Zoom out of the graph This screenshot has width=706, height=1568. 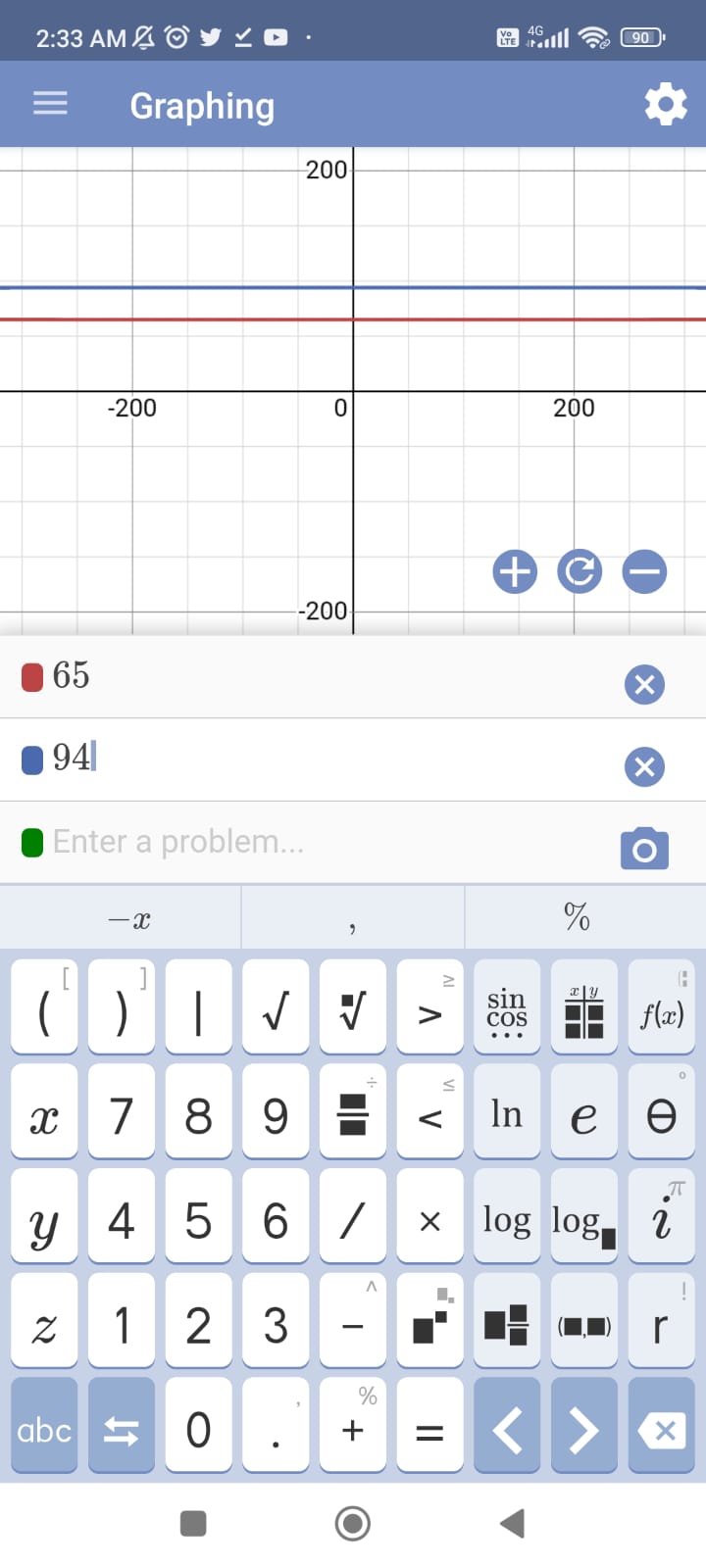[x=644, y=571]
